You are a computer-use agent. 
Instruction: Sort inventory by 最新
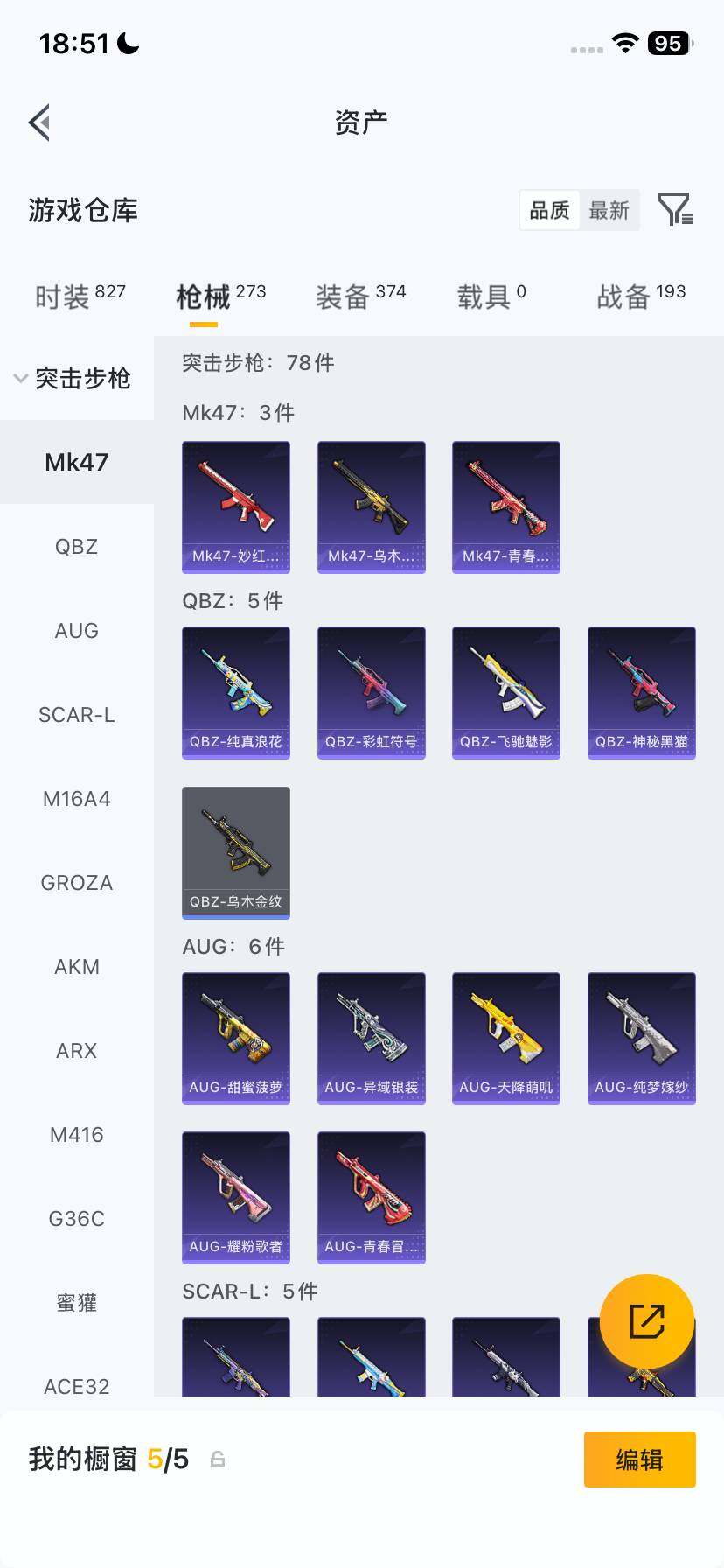[x=609, y=210]
